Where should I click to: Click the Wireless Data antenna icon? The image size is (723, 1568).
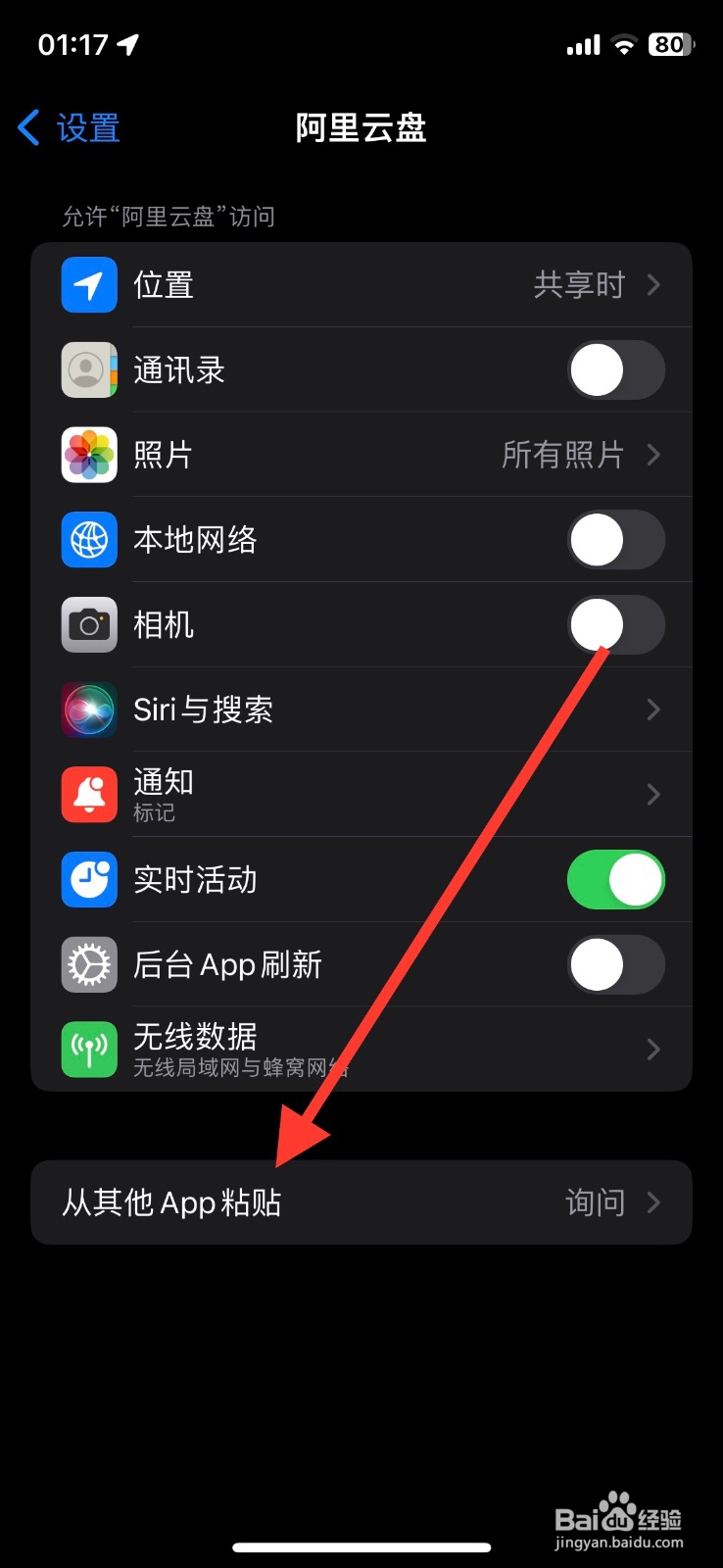tap(88, 1049)
